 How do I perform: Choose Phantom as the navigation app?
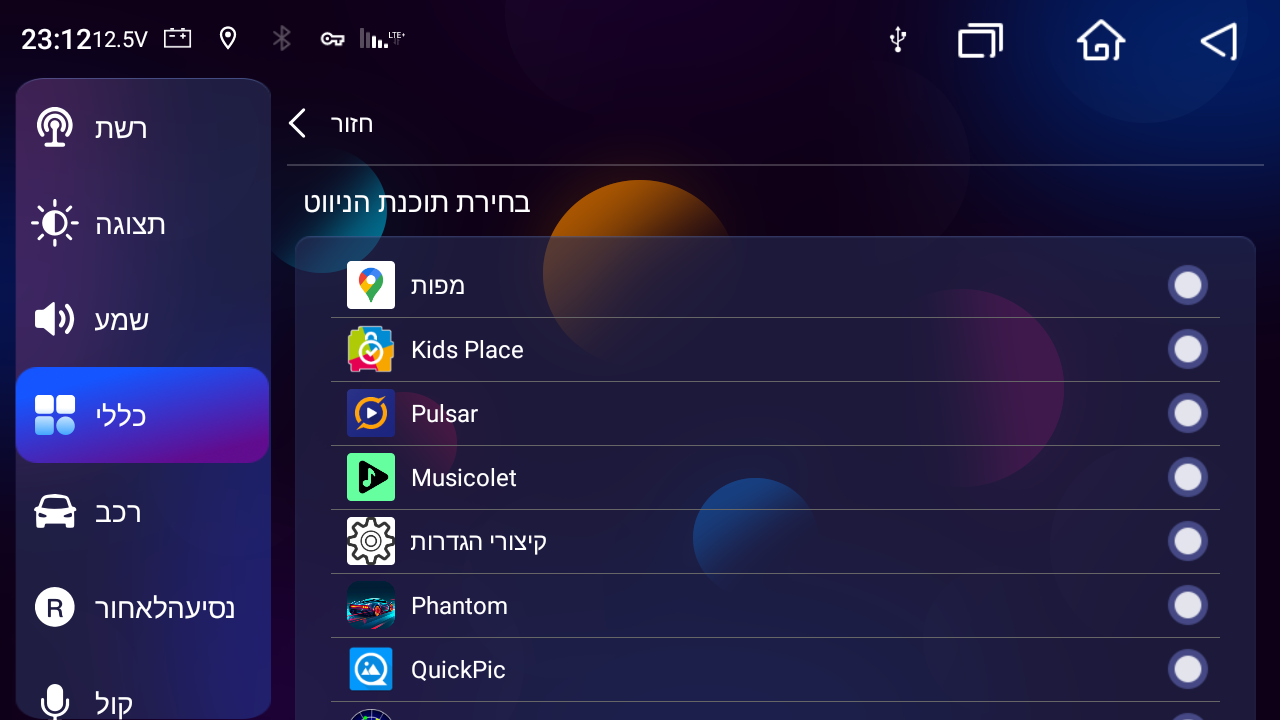1187,606
